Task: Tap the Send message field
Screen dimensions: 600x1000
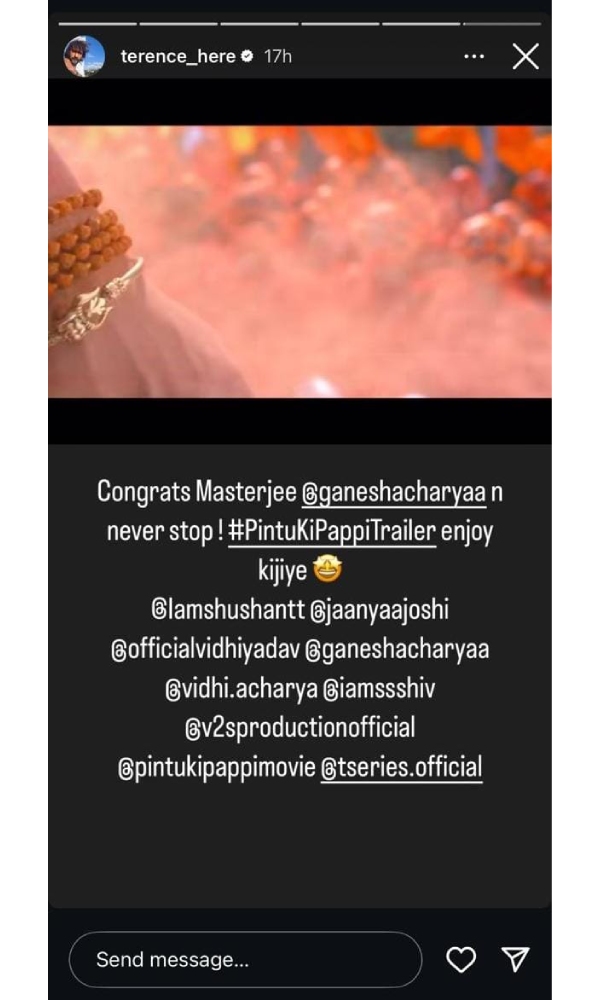Action: click(x=245, y=960)
